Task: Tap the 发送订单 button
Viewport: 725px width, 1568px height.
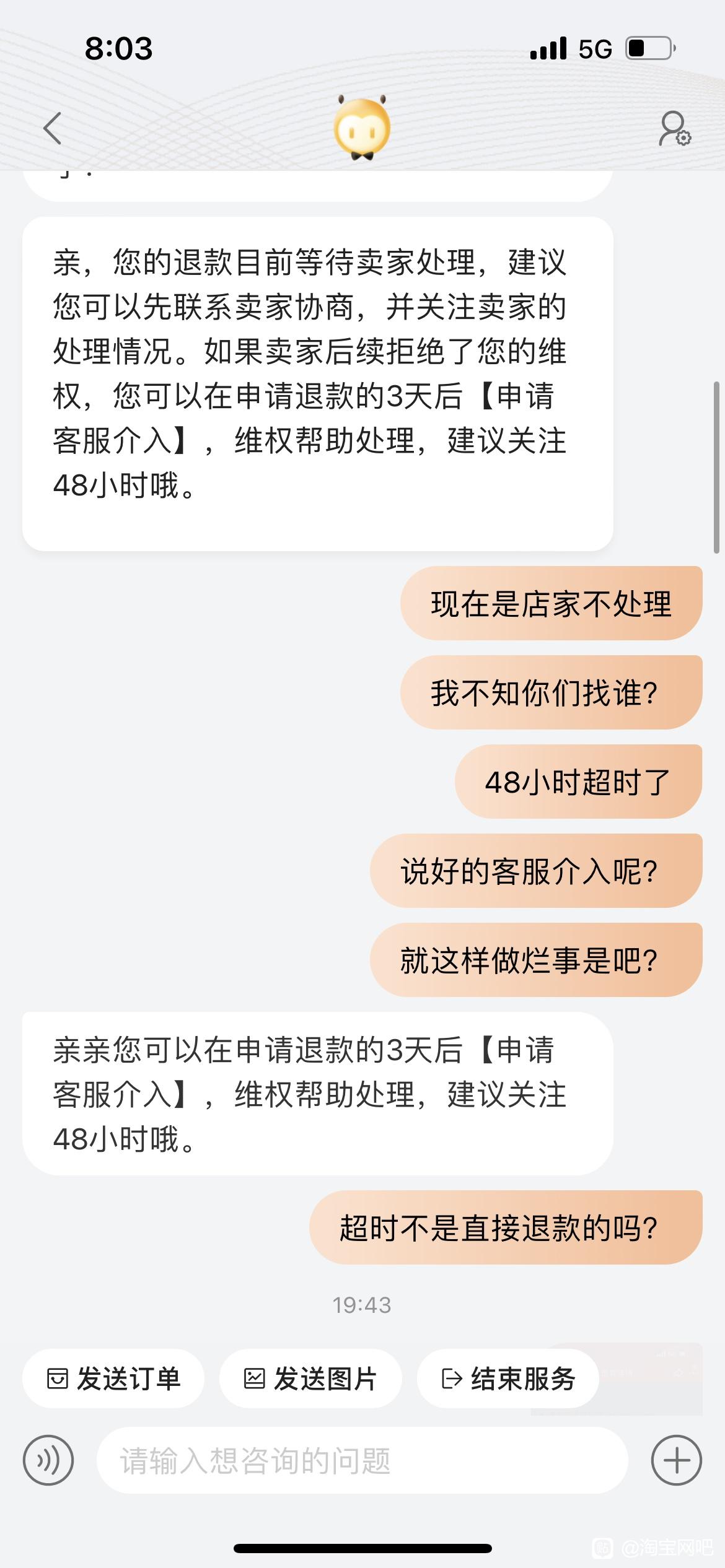Action: (x=113, y=1379)
